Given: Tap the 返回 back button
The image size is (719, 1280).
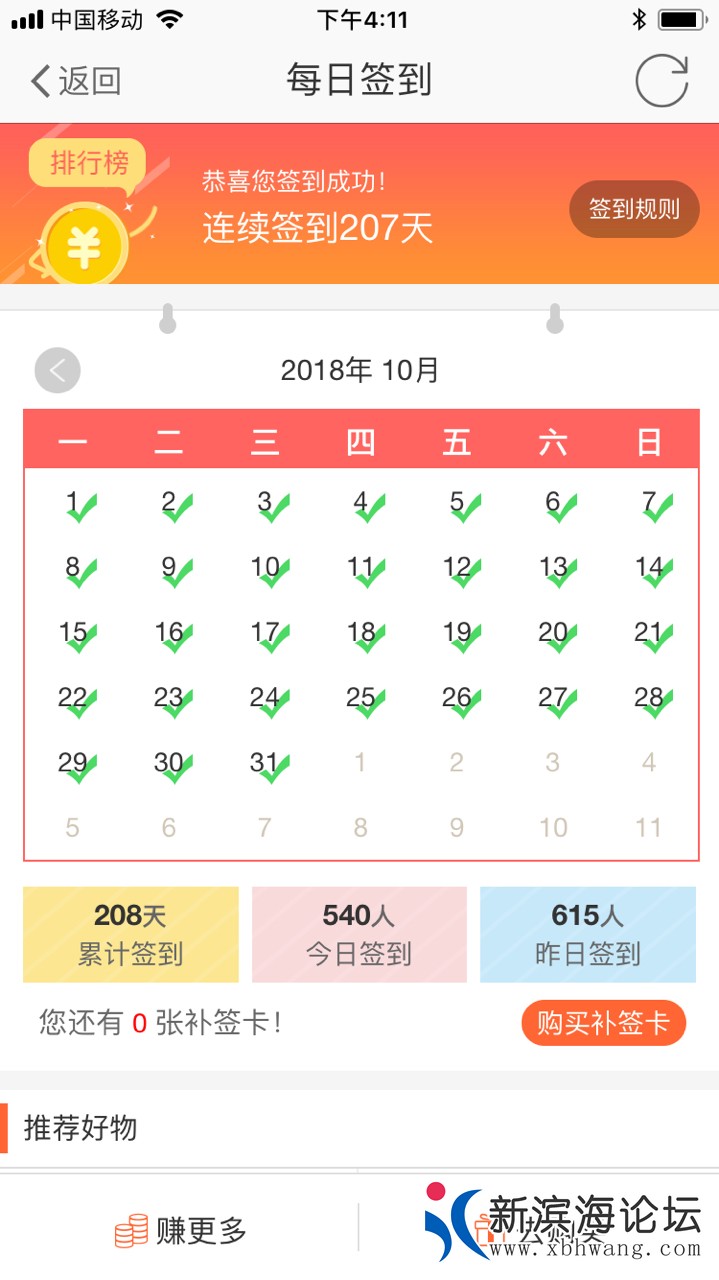Looking at the screenshot, I should [76, 81].
